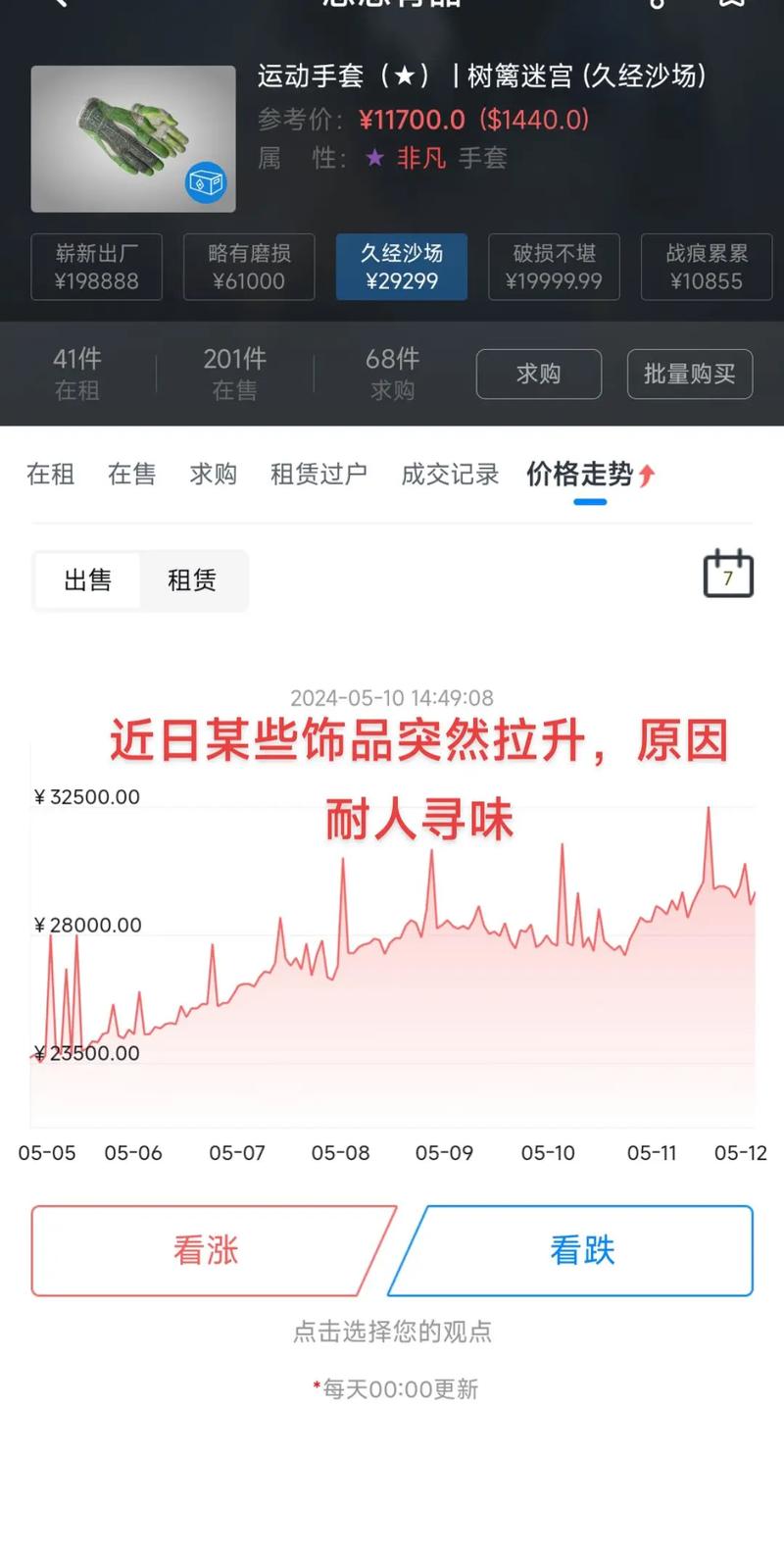The width and height of the screenshot is (784, 1560).
Task: Pick the 战痕累累 wear option
Action: click(x=707, y=267)
